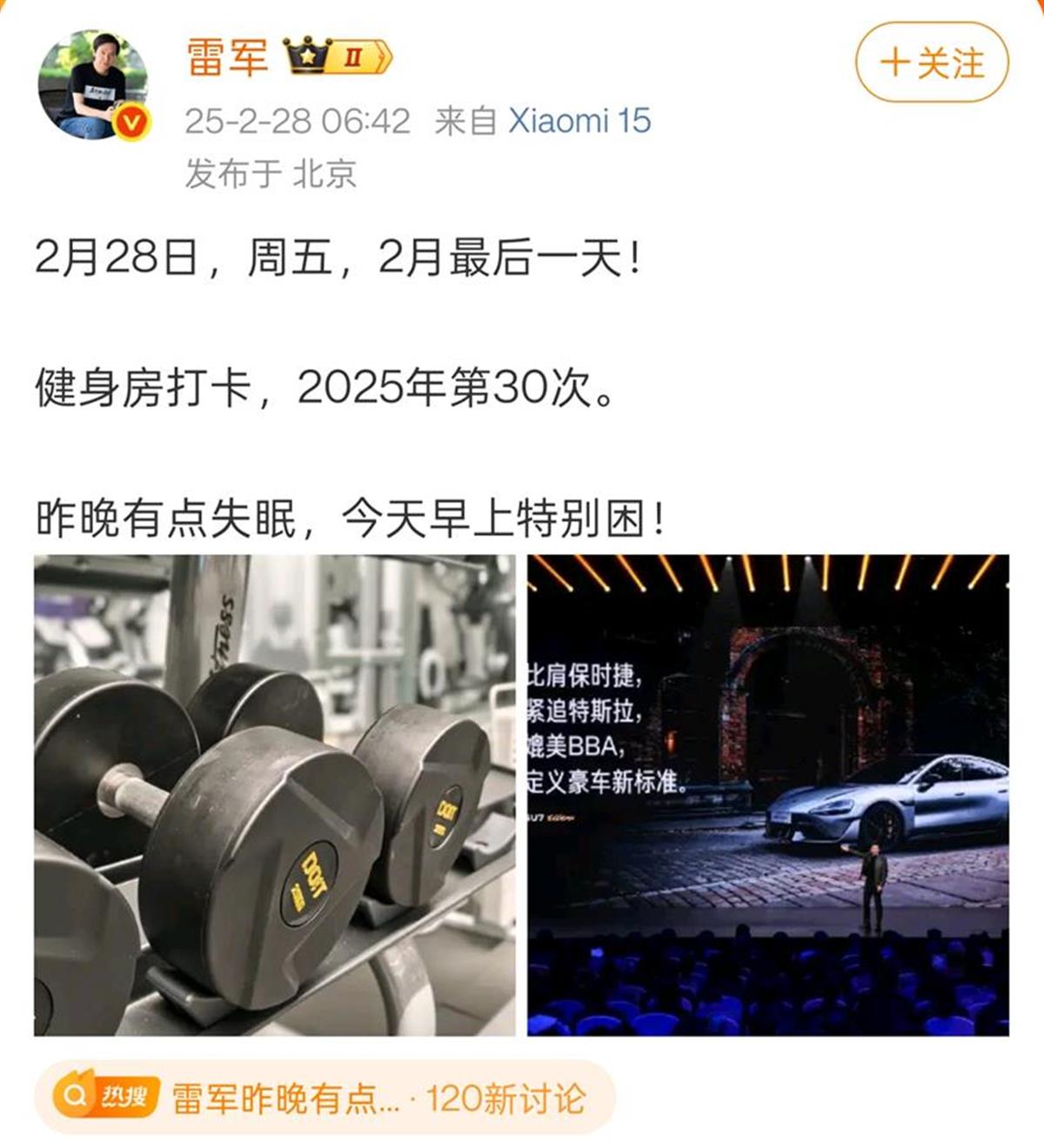The width and height of the screenshot is (1044, 1148).
Task: Open full post text by tapping it
Action: click(348, 383)
